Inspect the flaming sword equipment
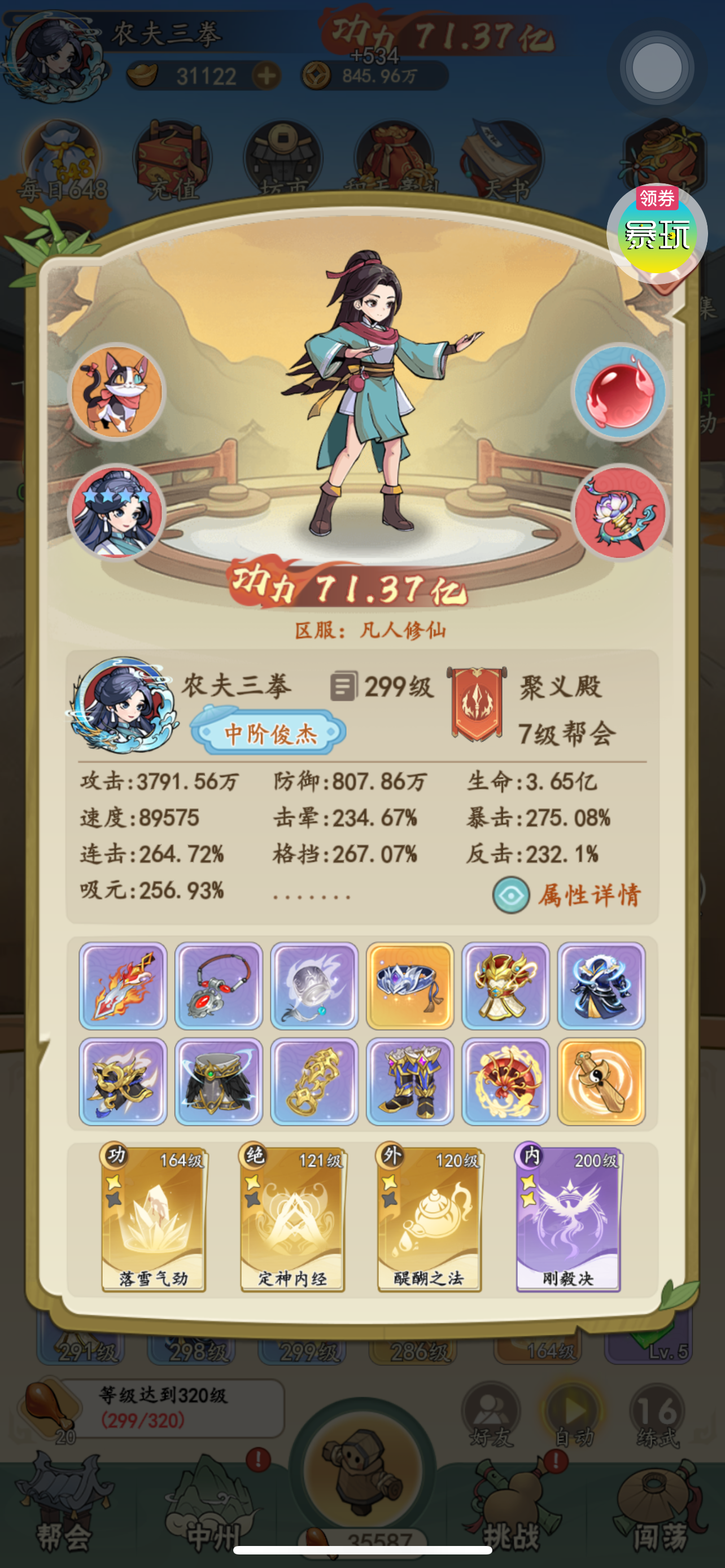 click(x=123, y=986)
